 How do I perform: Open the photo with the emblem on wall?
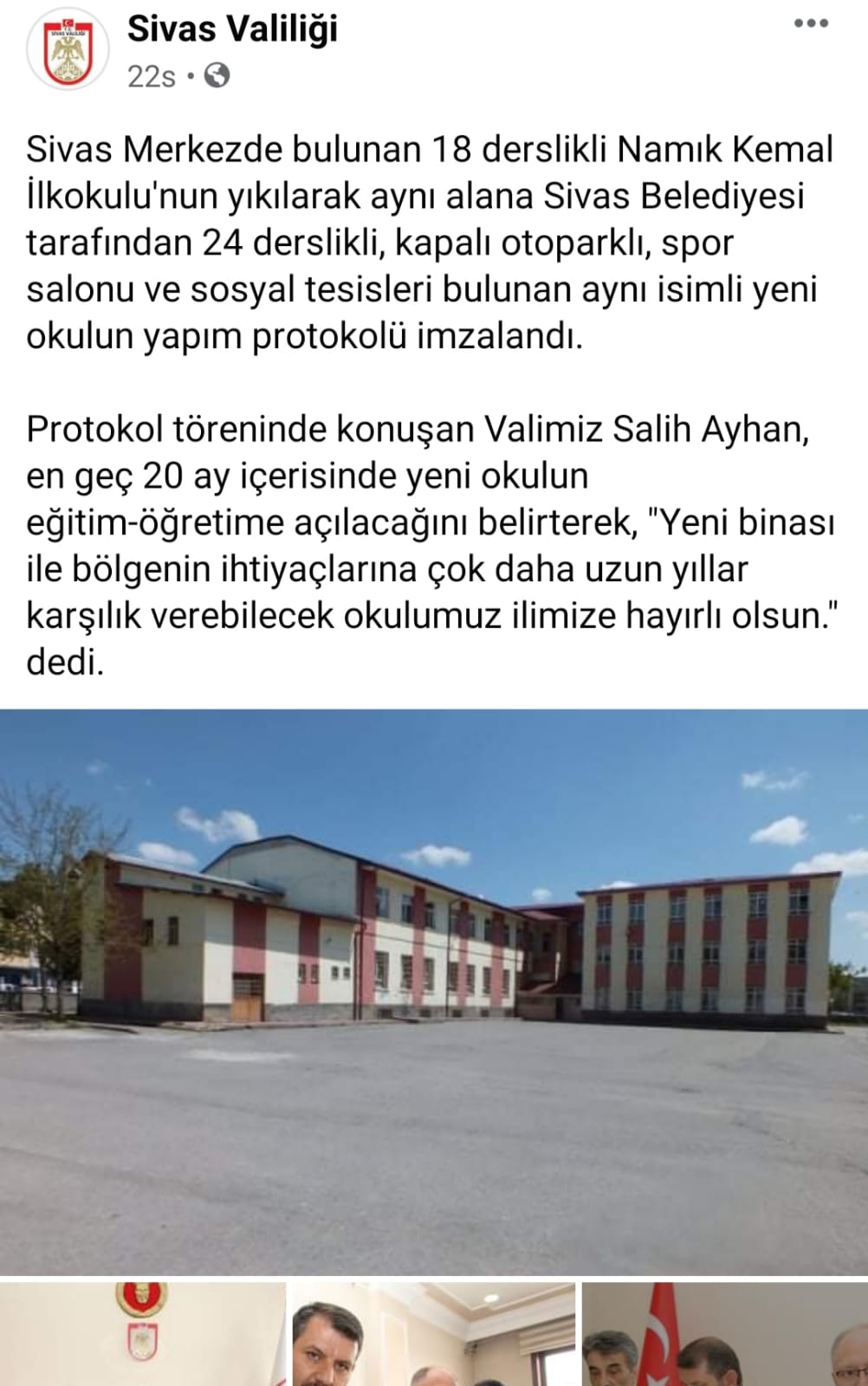[142, 1335]
